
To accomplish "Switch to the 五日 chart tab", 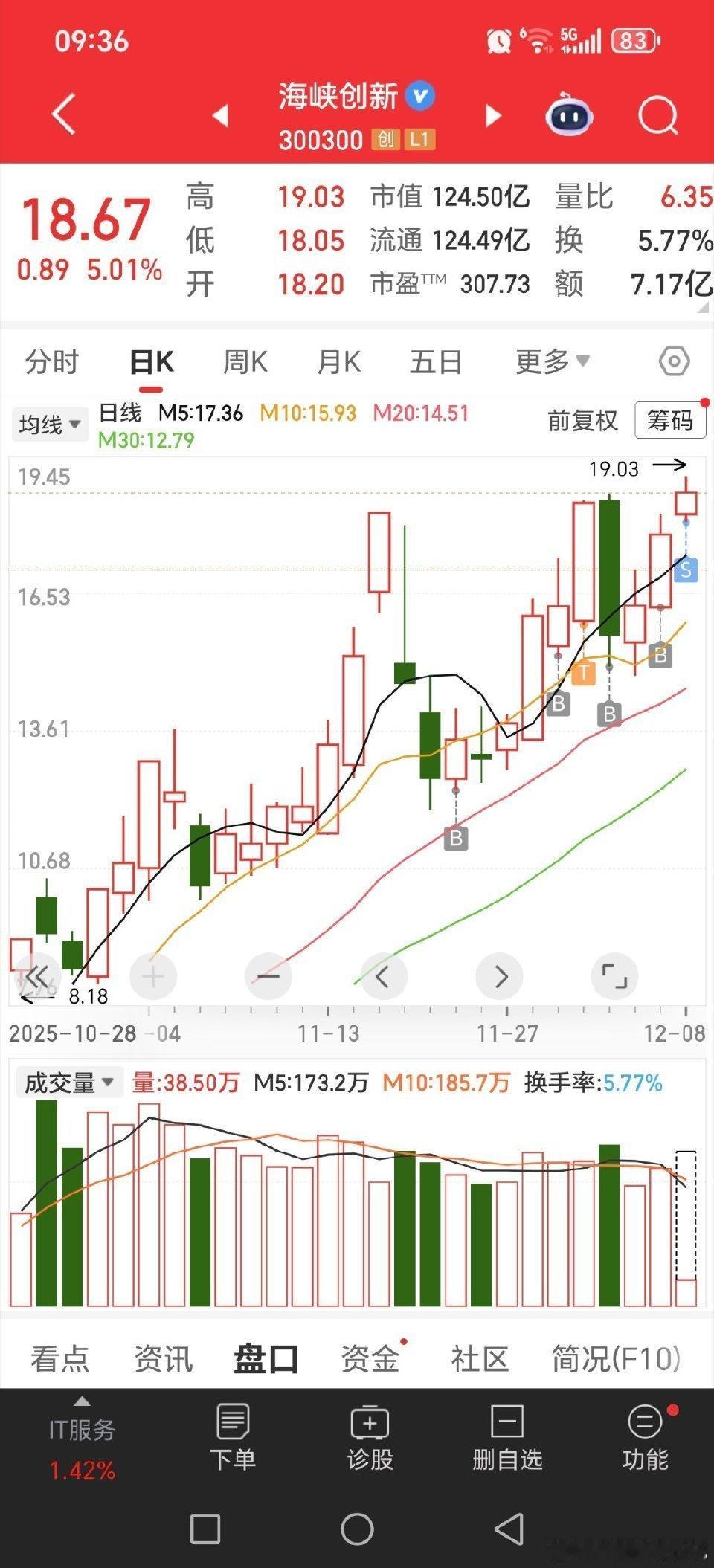I will pos(436,362).
